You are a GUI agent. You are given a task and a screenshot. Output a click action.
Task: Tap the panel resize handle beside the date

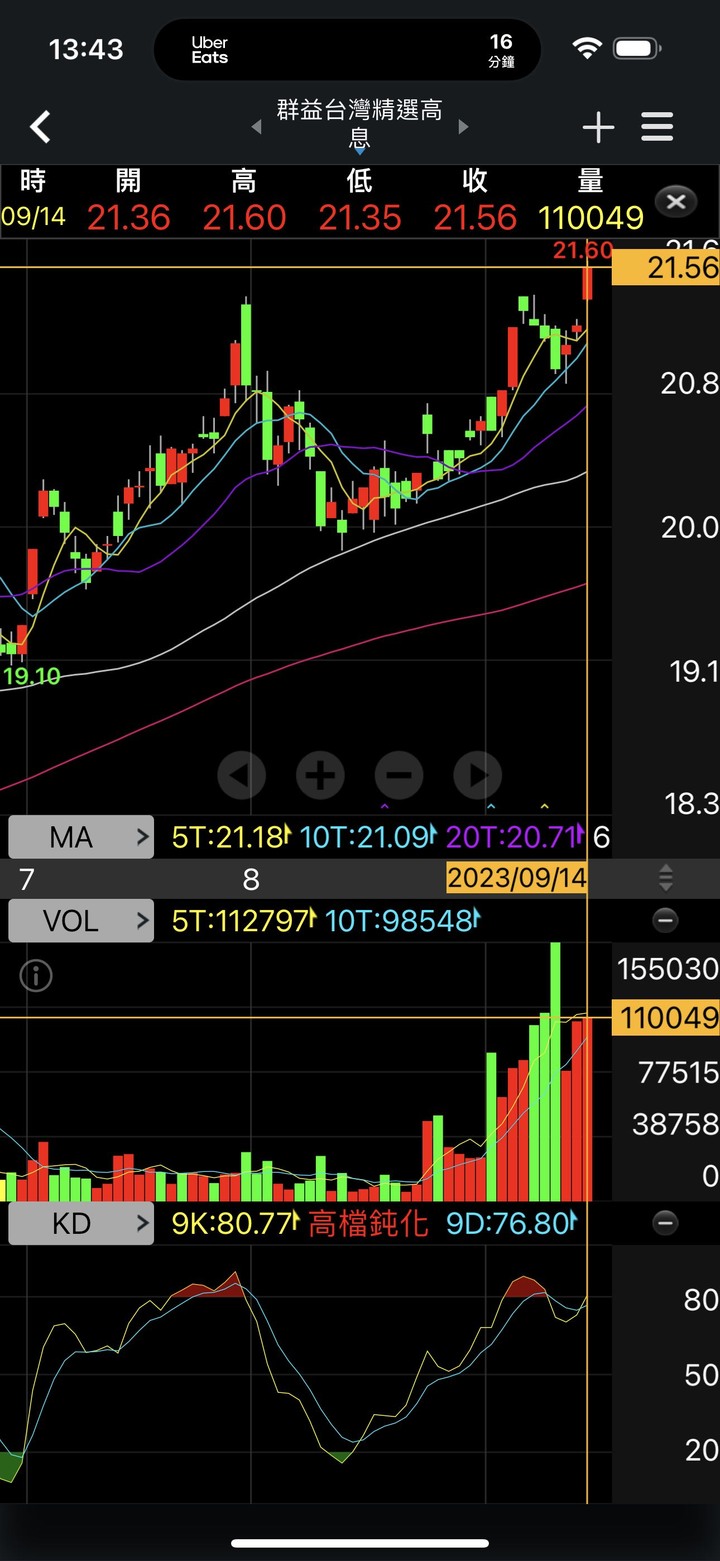point(666,879)
